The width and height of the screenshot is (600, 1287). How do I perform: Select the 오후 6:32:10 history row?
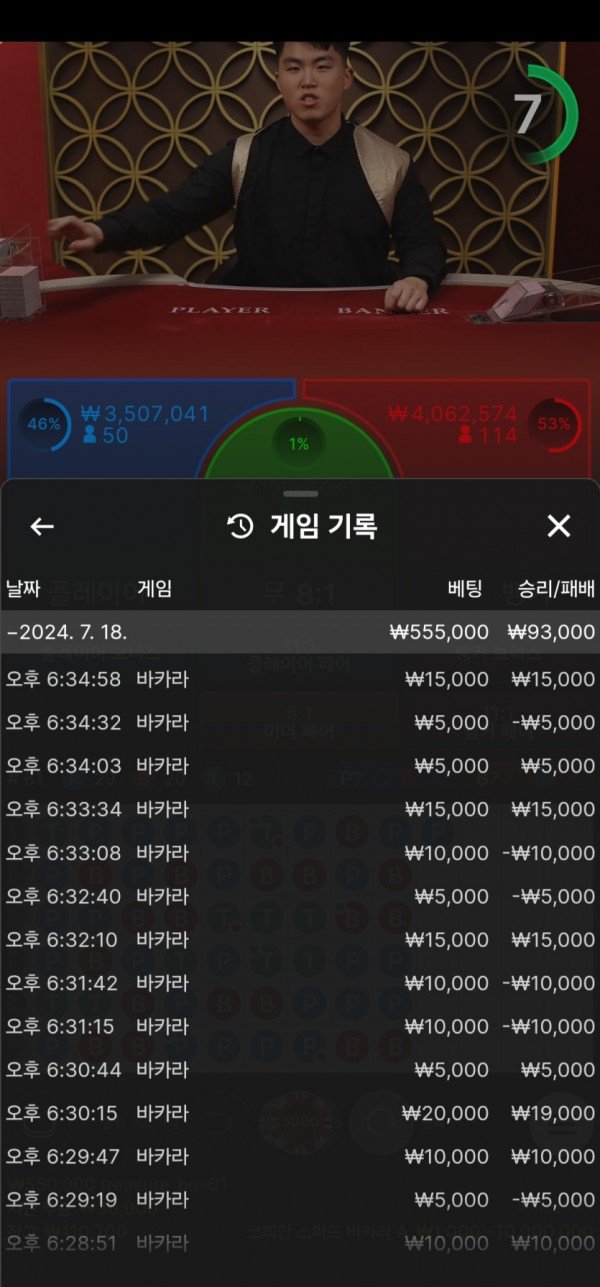(x=300, y=940)
